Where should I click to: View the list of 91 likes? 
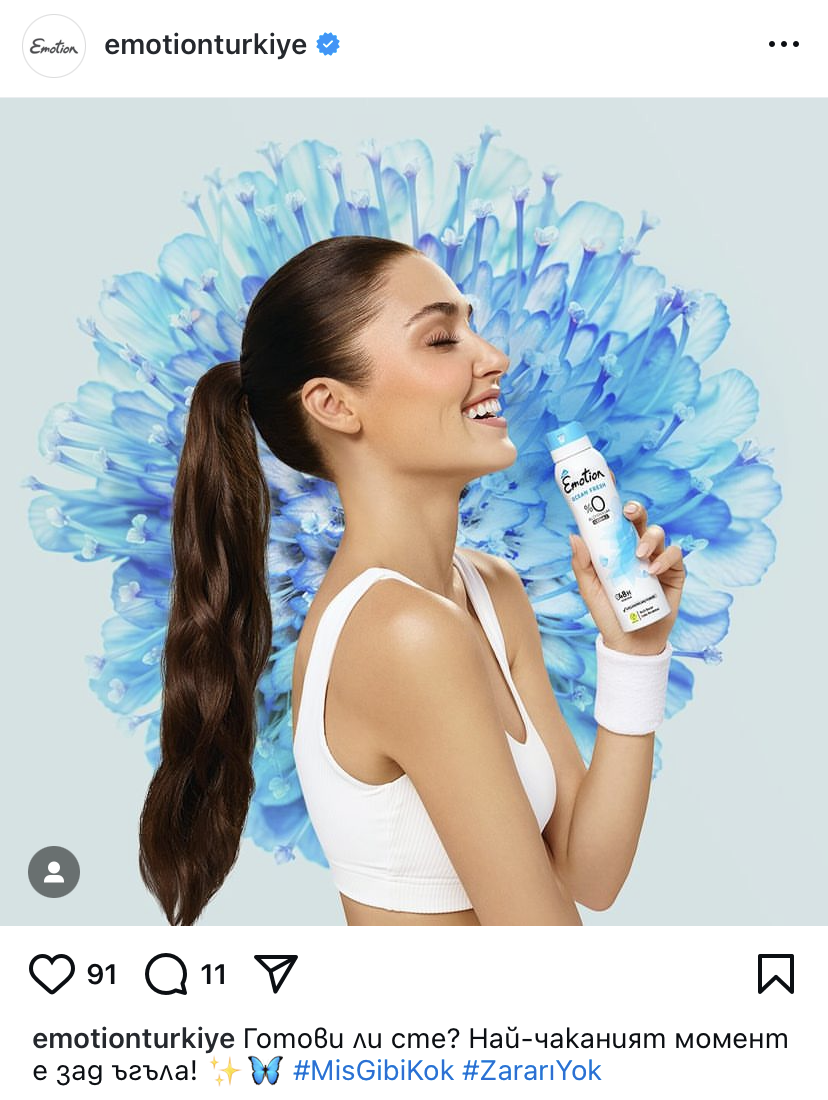pos(102,974)
